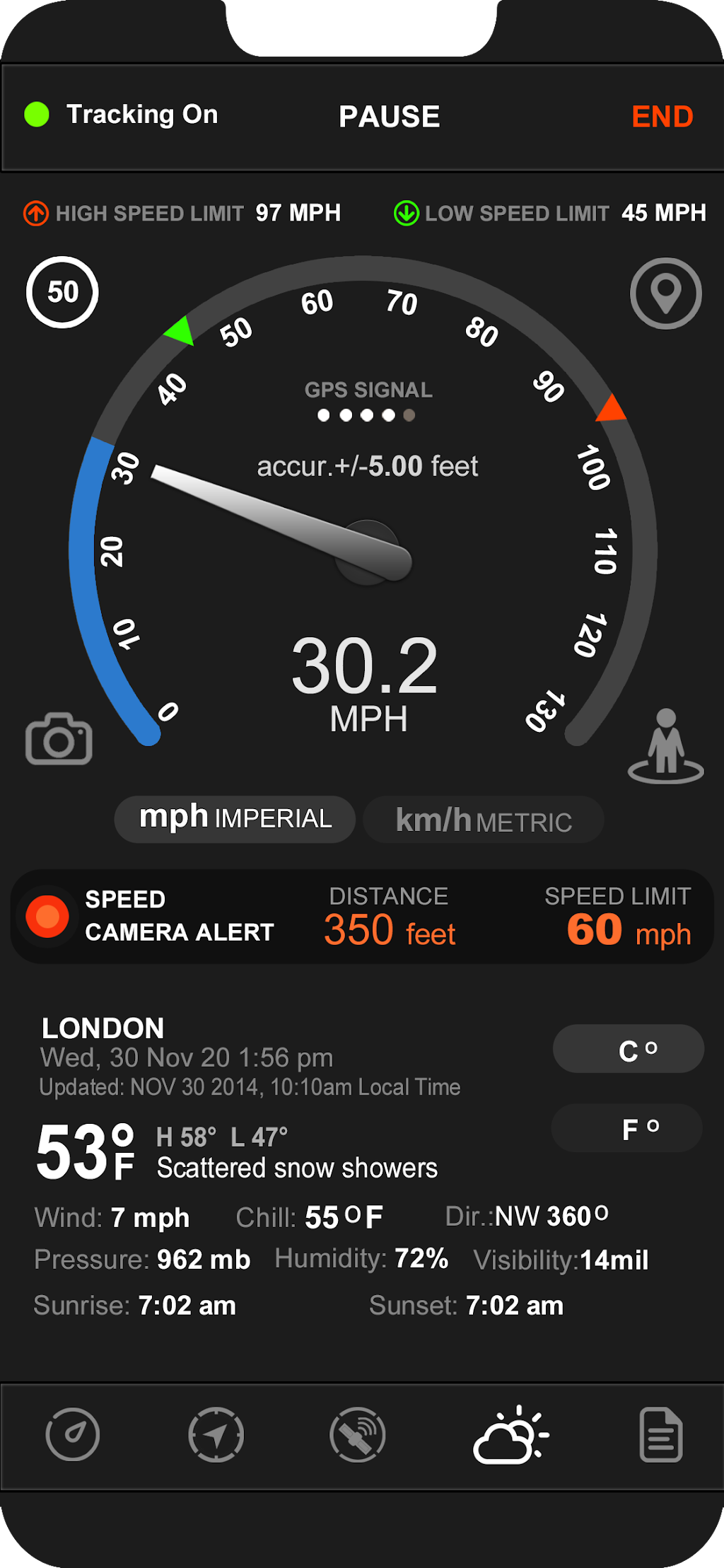Show temperature in Fahrenheit
The image size is (724, 1568).
[628, 1129]
